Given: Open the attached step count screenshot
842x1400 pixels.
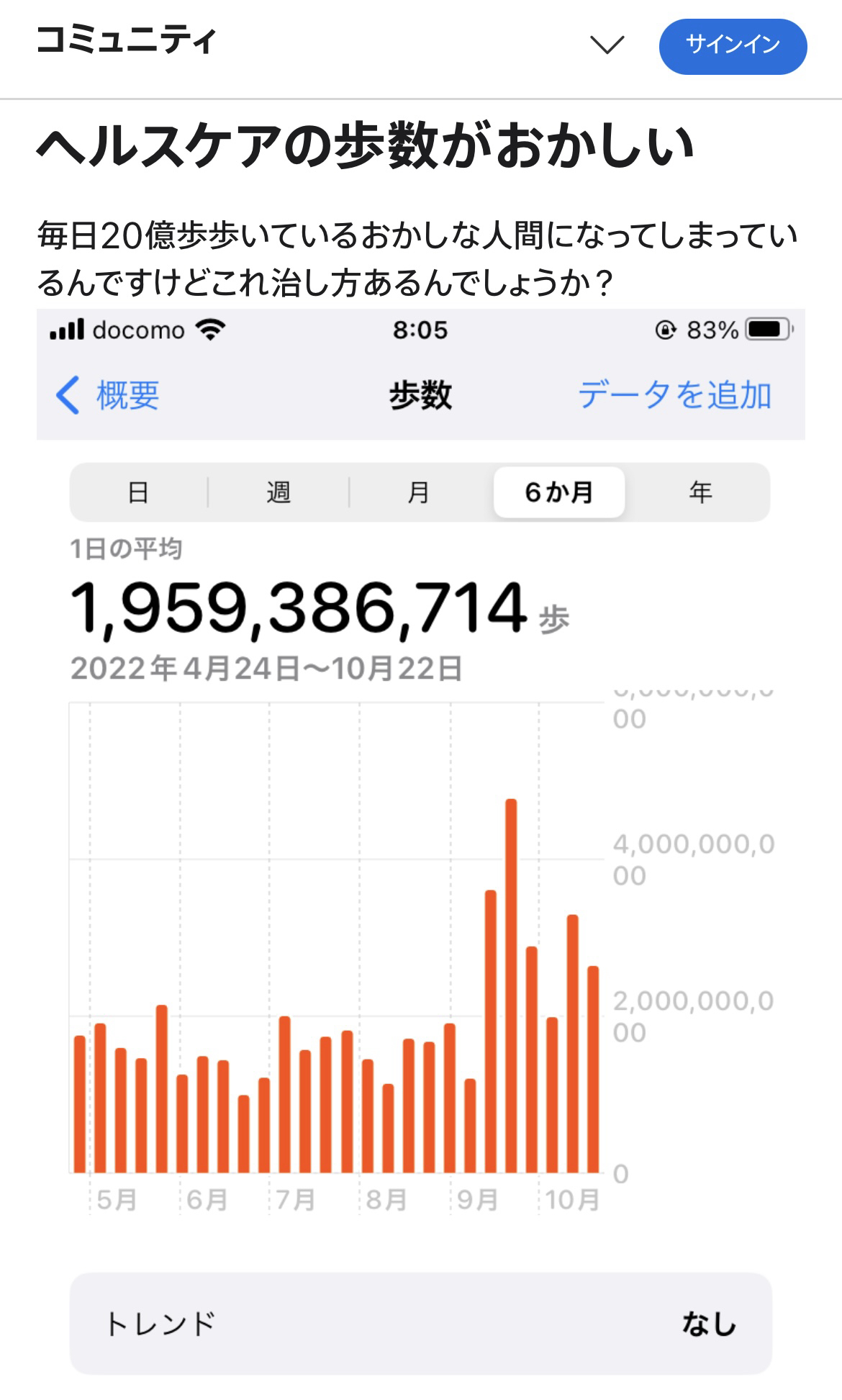Looking at the screenshot, I should point(421,842).
